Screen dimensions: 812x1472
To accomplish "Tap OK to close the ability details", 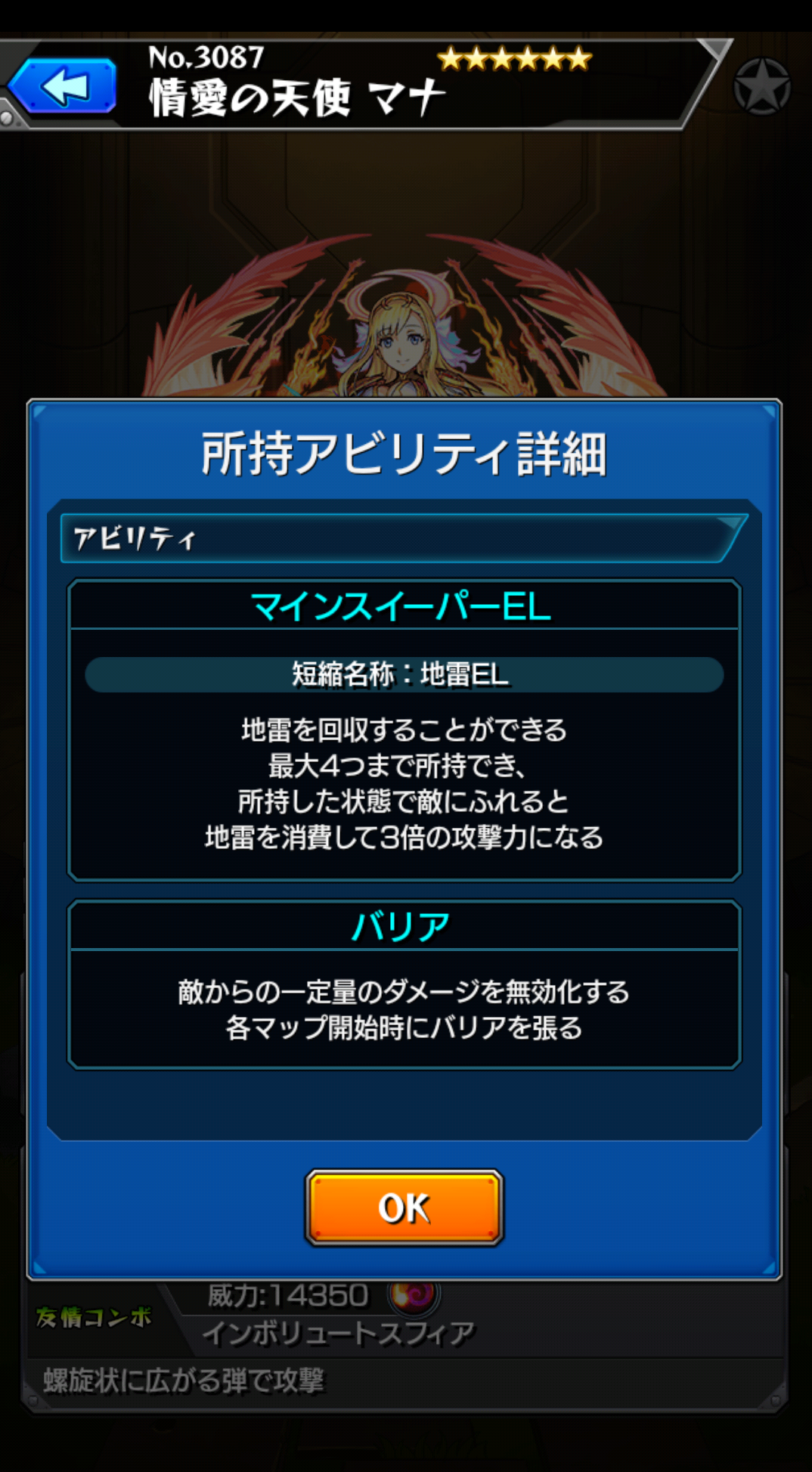I will (404, 1207).
